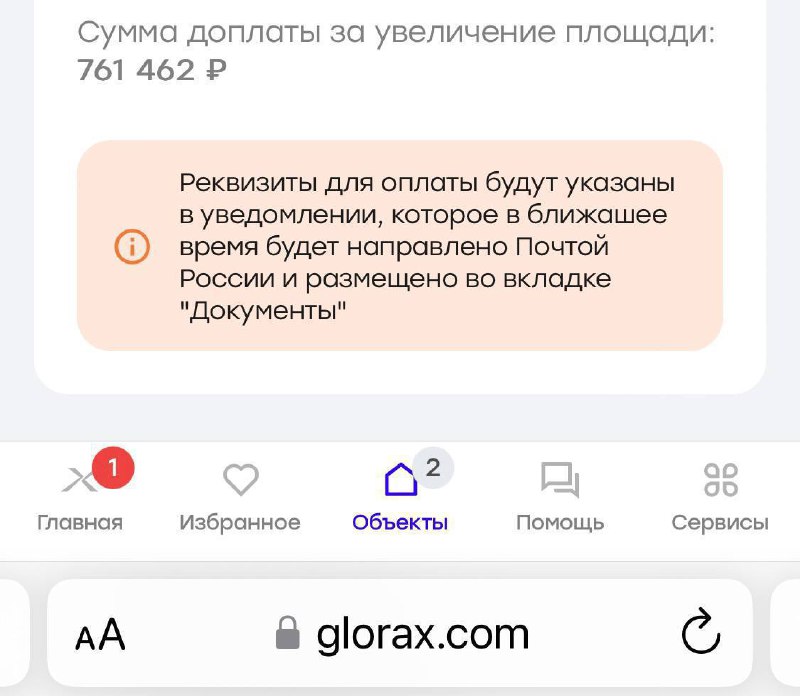The width and height of the screenshot is (800, 696).
Task: Open the Избранное tab
Action: click(240, 497)
